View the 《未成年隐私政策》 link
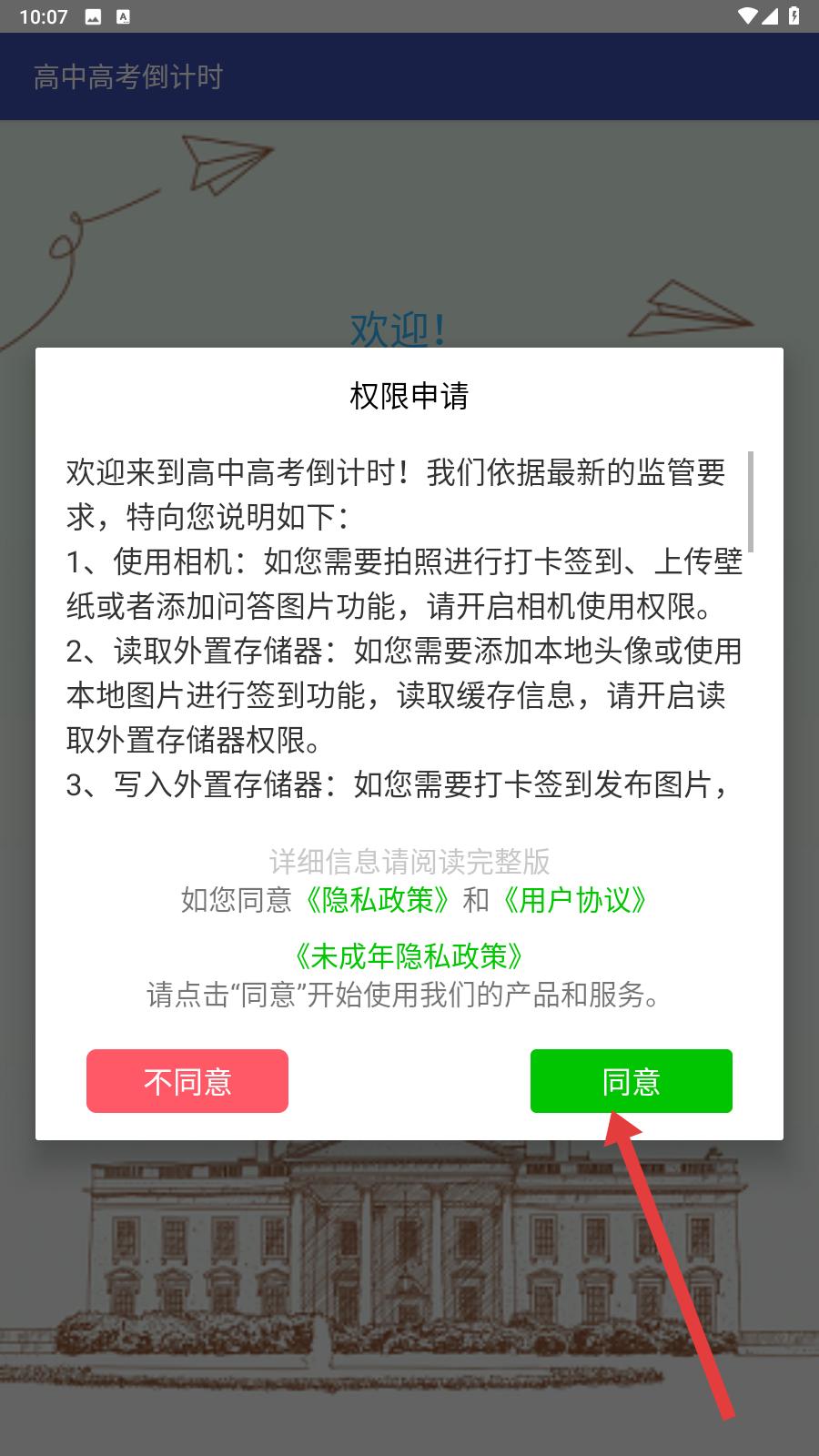The image size is (819, 1456). coord(409,955)
